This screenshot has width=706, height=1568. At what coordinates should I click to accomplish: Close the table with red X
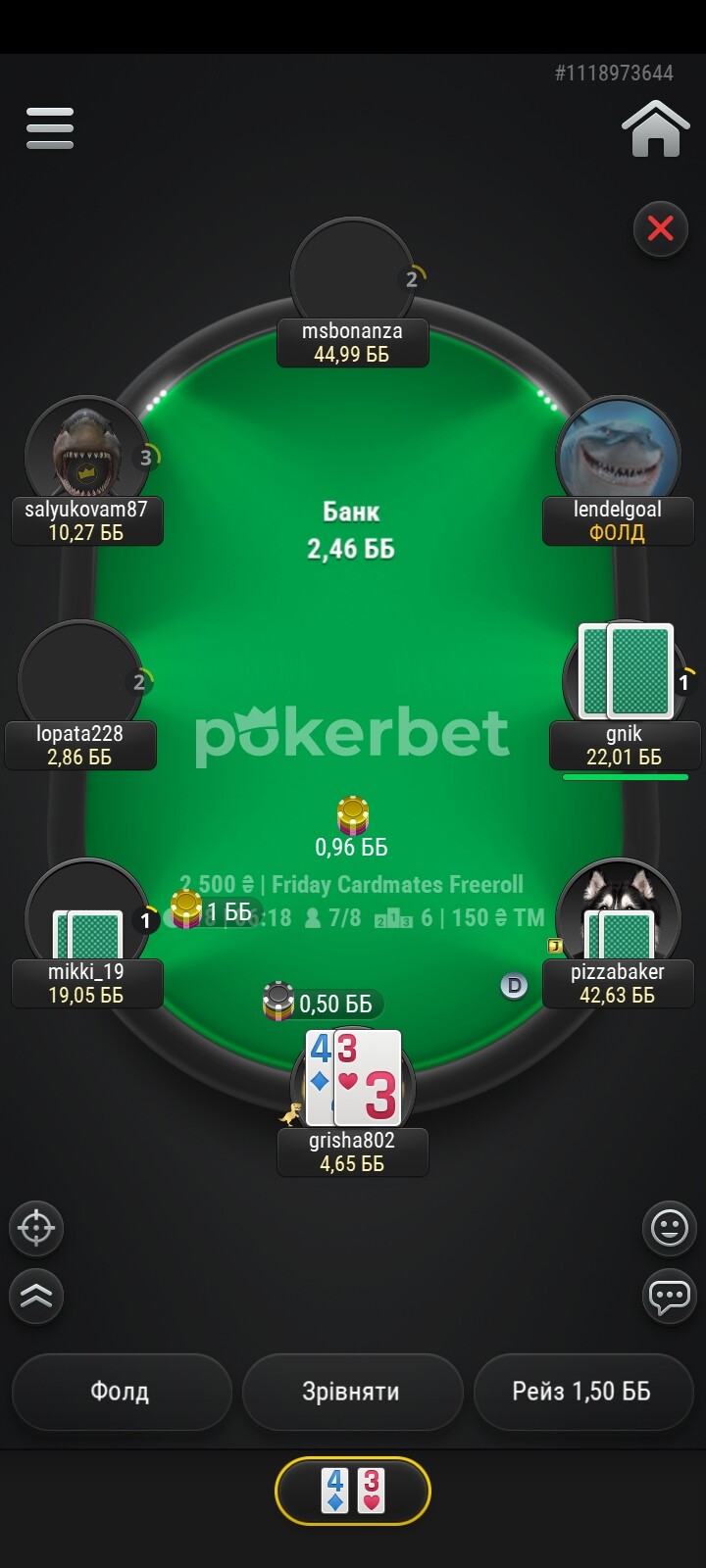click(x=661, y=229)
